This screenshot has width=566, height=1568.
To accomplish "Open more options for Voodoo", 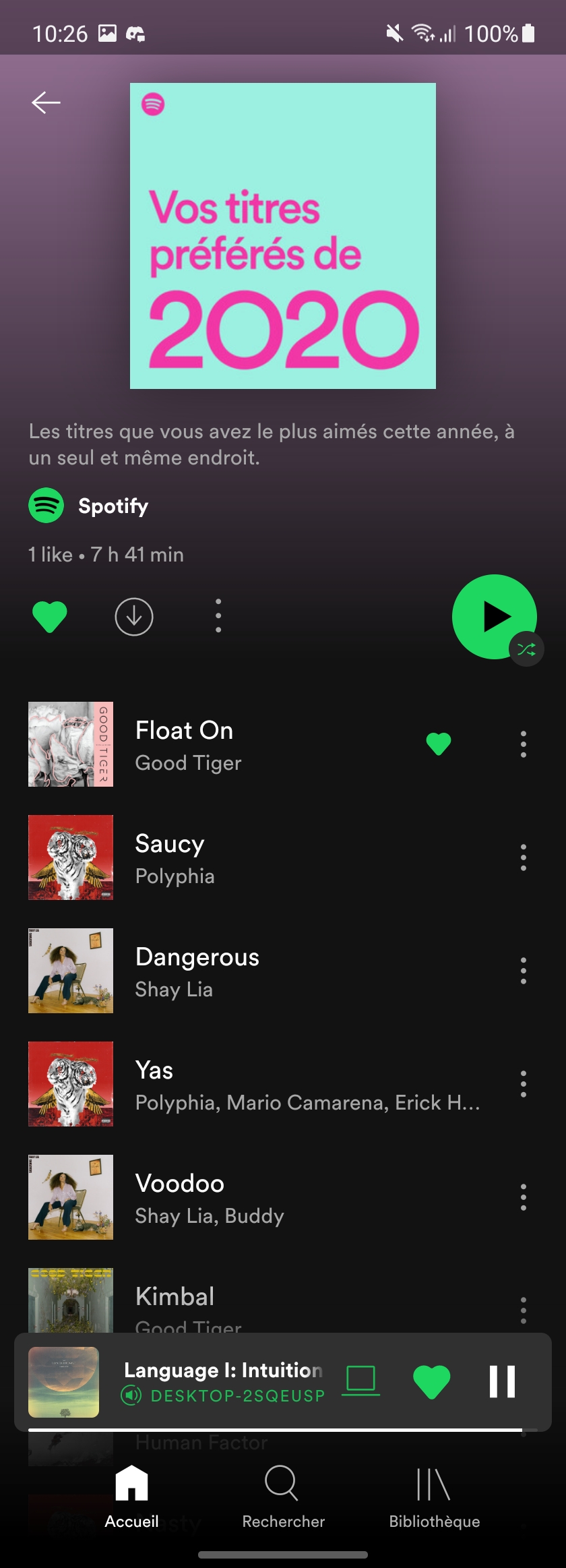I will pos(524,1197).
